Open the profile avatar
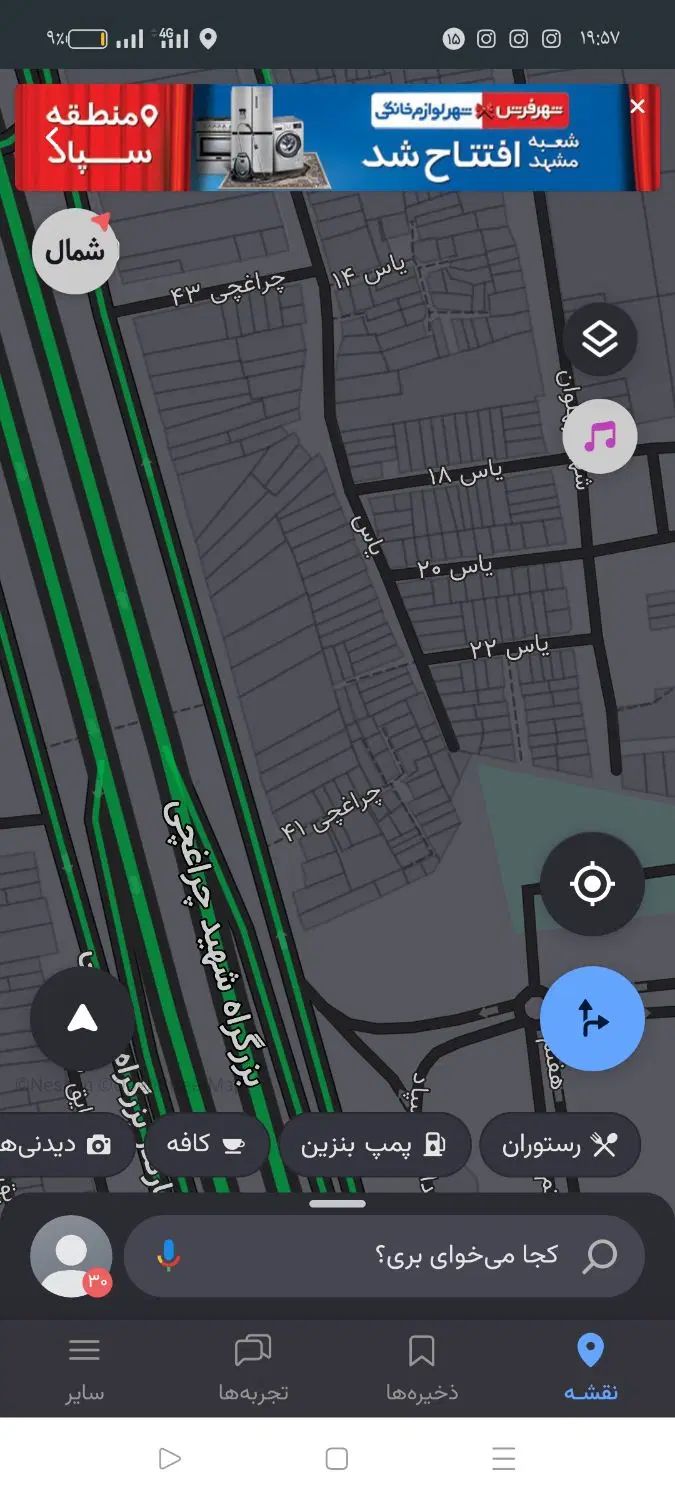This screenshot has width=675, height=1500. pyautogui.click(x=71, y=1255)
